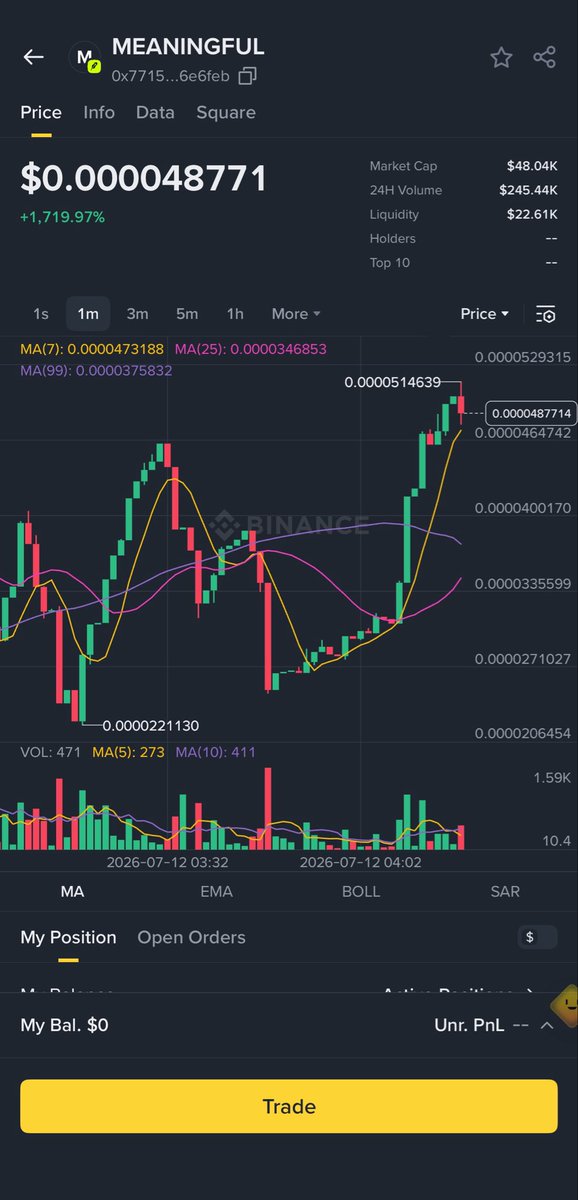Select the 1s chart interval
The height and width of the screenshot is (1200, 578).
click(41, 314)
